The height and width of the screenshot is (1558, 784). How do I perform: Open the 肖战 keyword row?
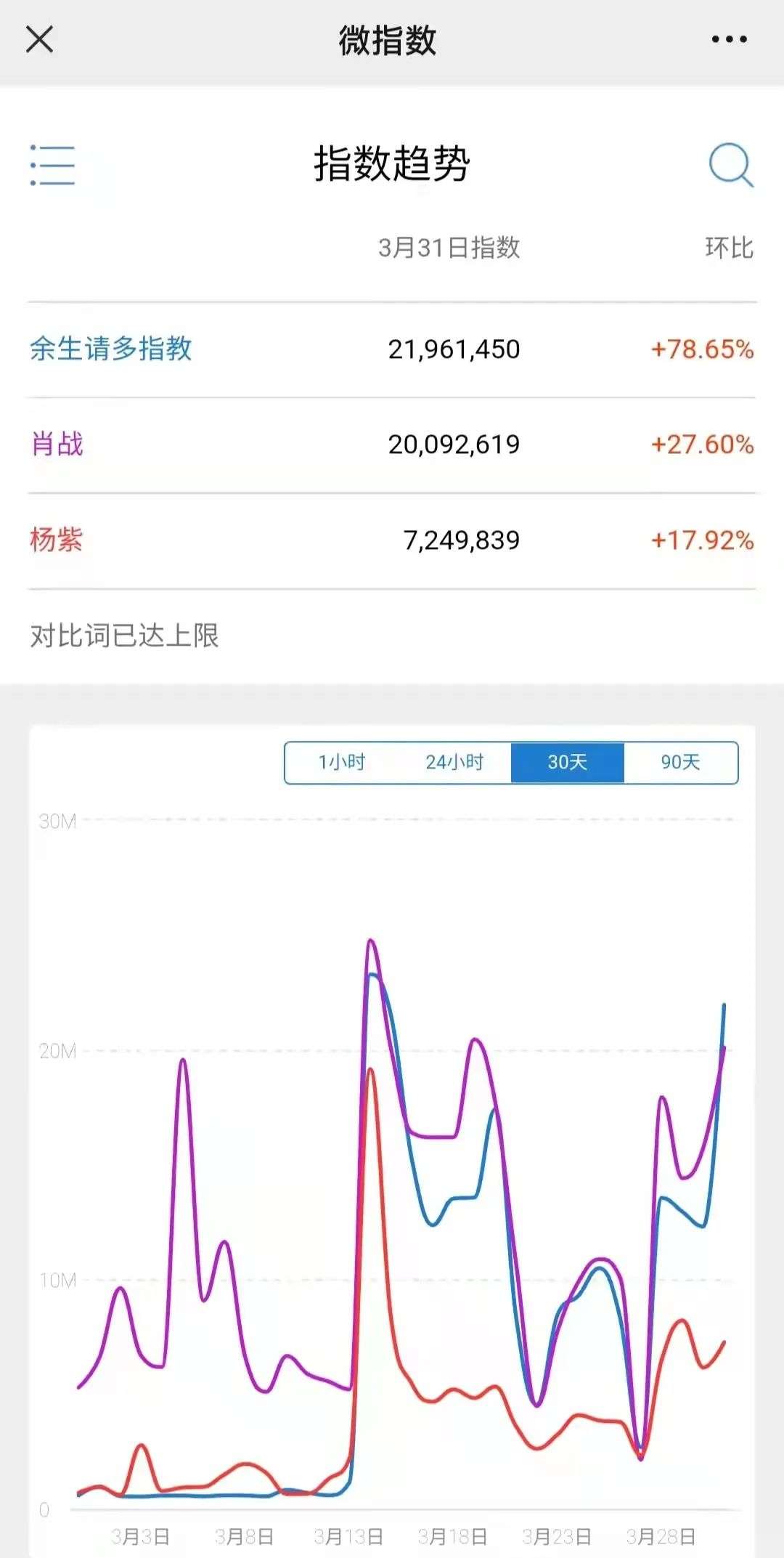pos(392,445)
